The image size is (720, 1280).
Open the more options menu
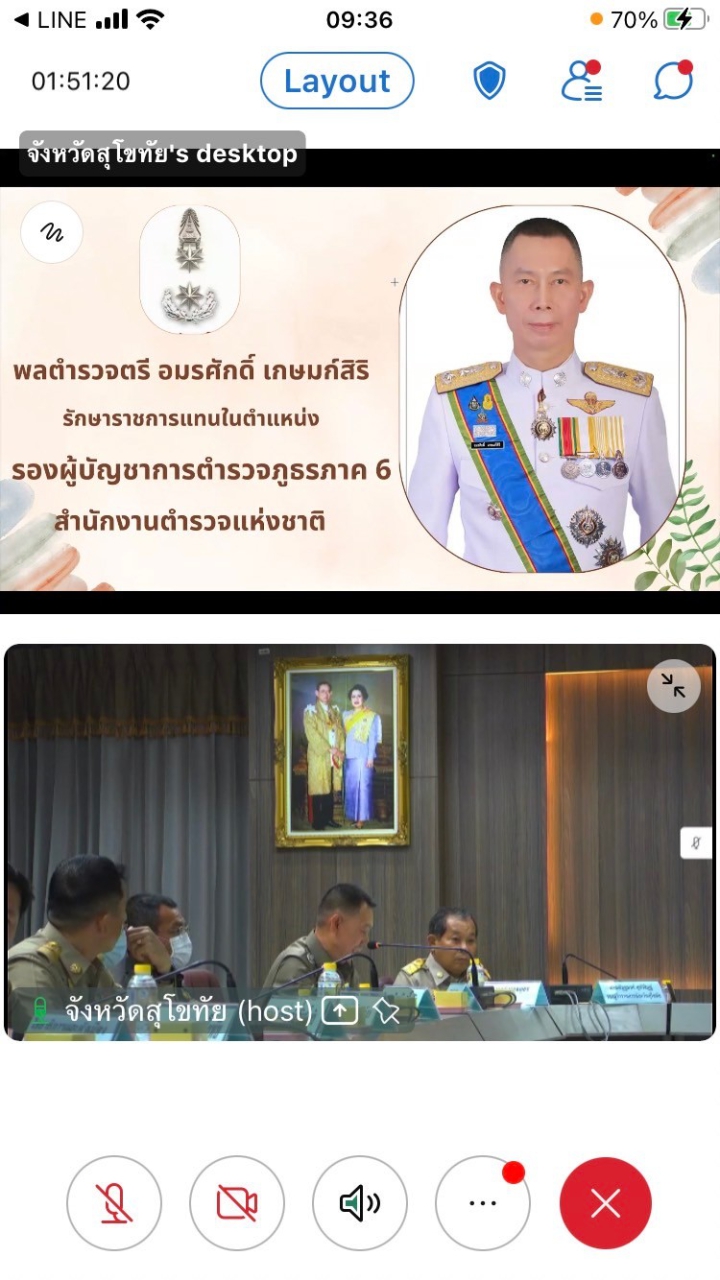pos(483,1203)
